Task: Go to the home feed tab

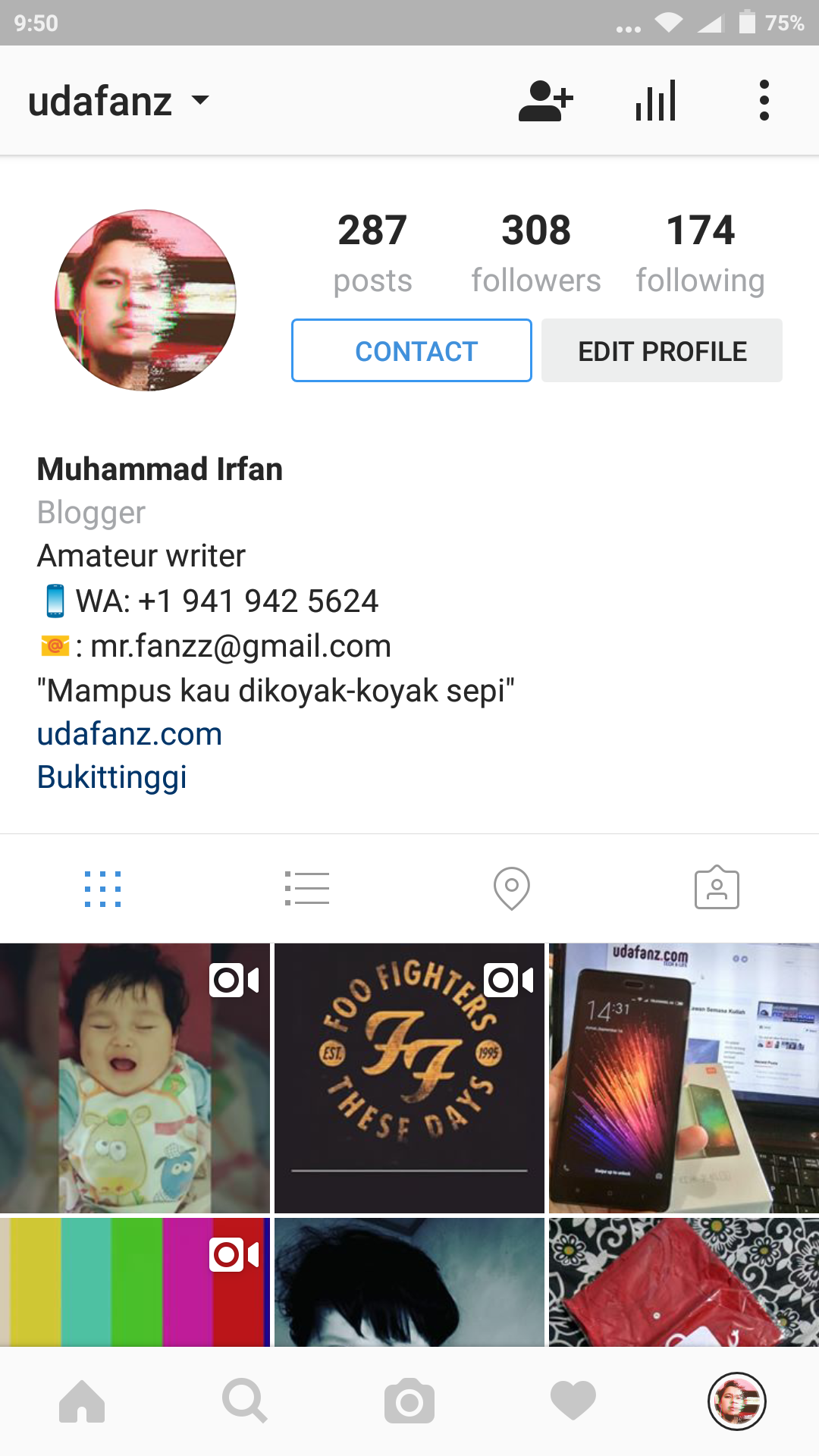Action: tap(82, 1401)
